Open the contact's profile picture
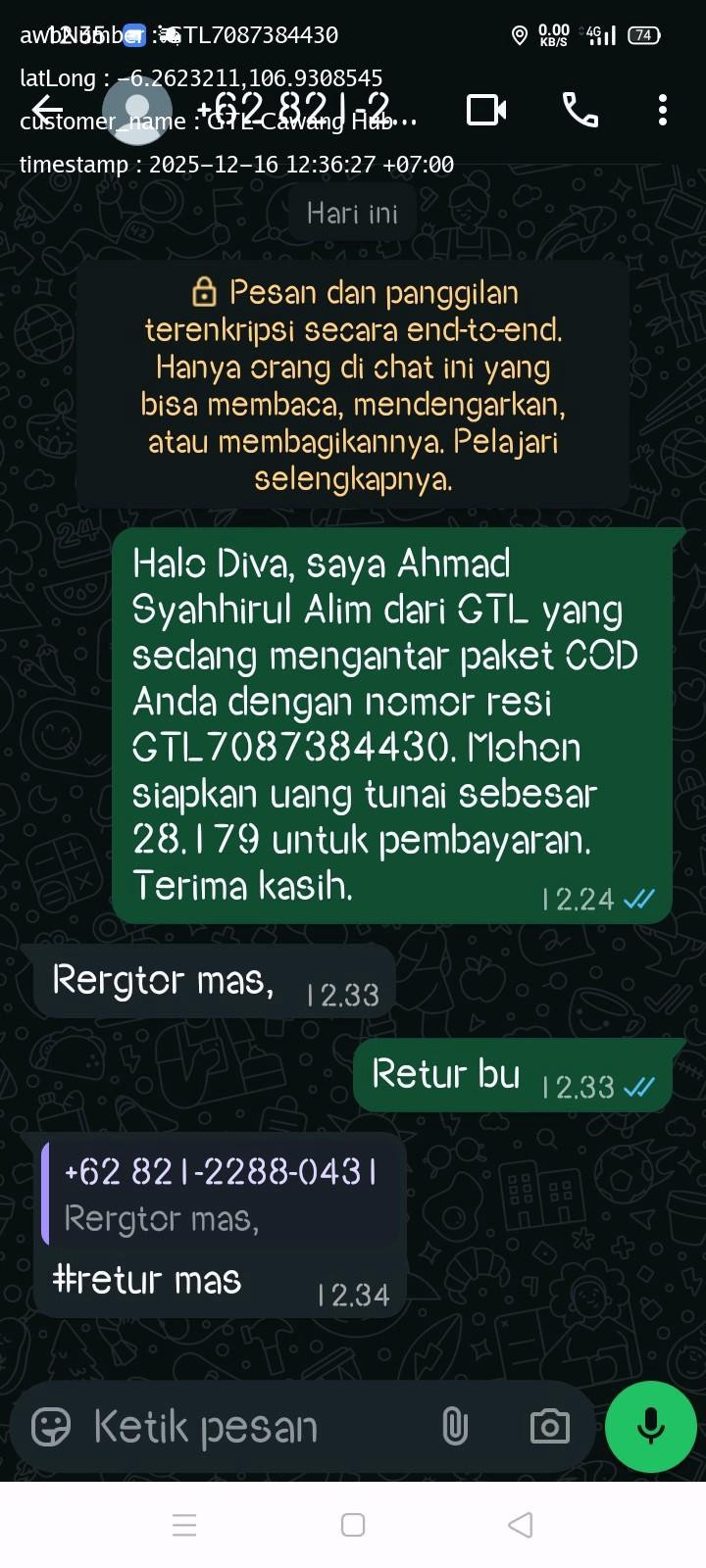Viewport: 706px width, 1568px height. pos(137,110)
